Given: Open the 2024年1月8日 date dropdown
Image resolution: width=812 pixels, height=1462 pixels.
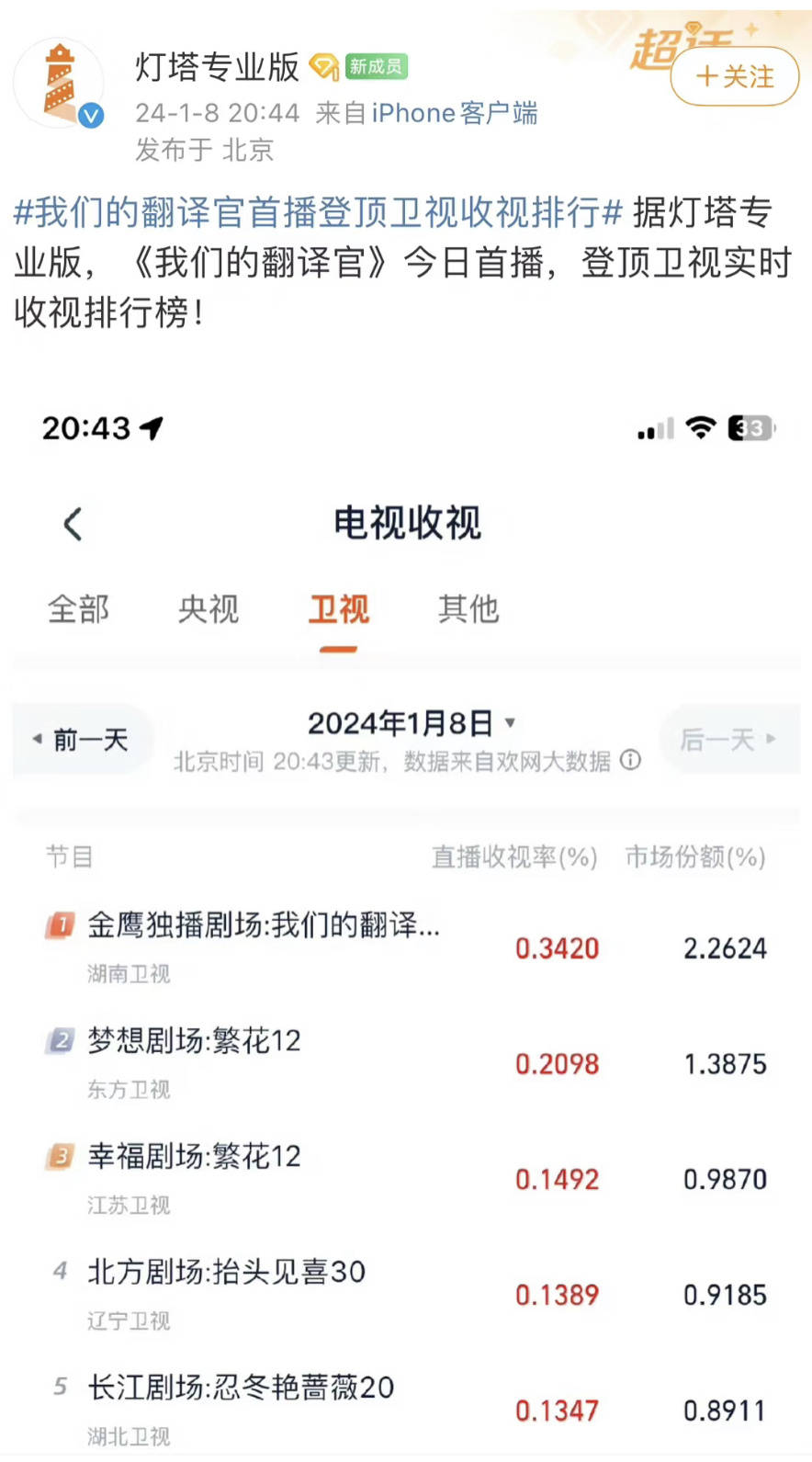Looking at the screenshot, I should [x=407, y=723].
